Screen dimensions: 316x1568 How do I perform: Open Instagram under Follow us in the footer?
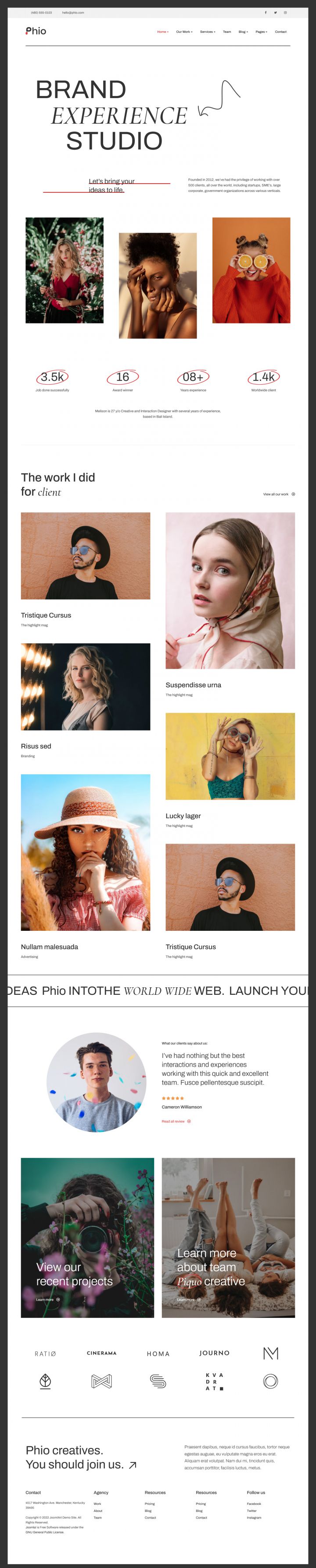tap(254, 1518)
